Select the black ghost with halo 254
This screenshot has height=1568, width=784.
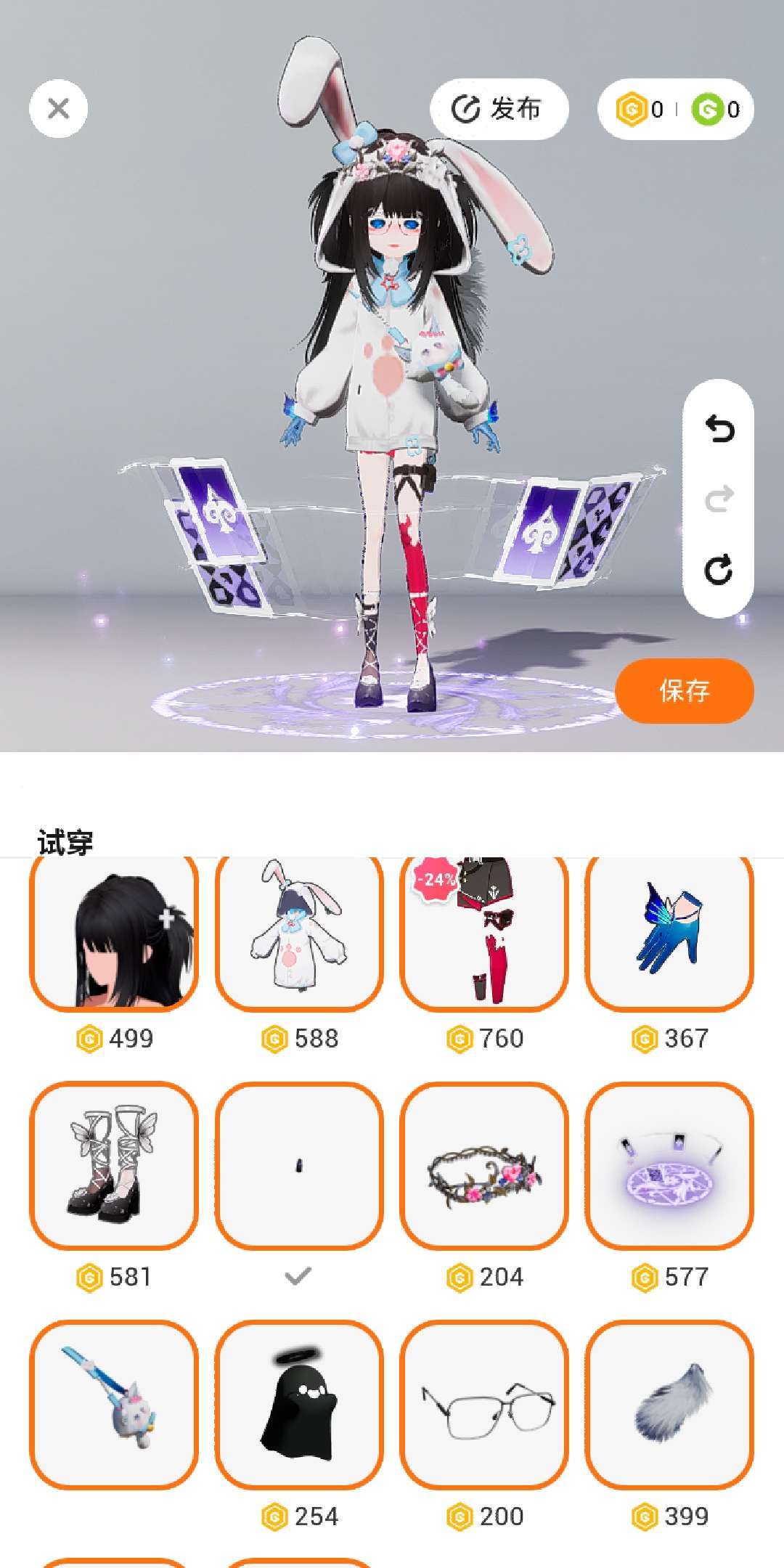coord(299,1404)
